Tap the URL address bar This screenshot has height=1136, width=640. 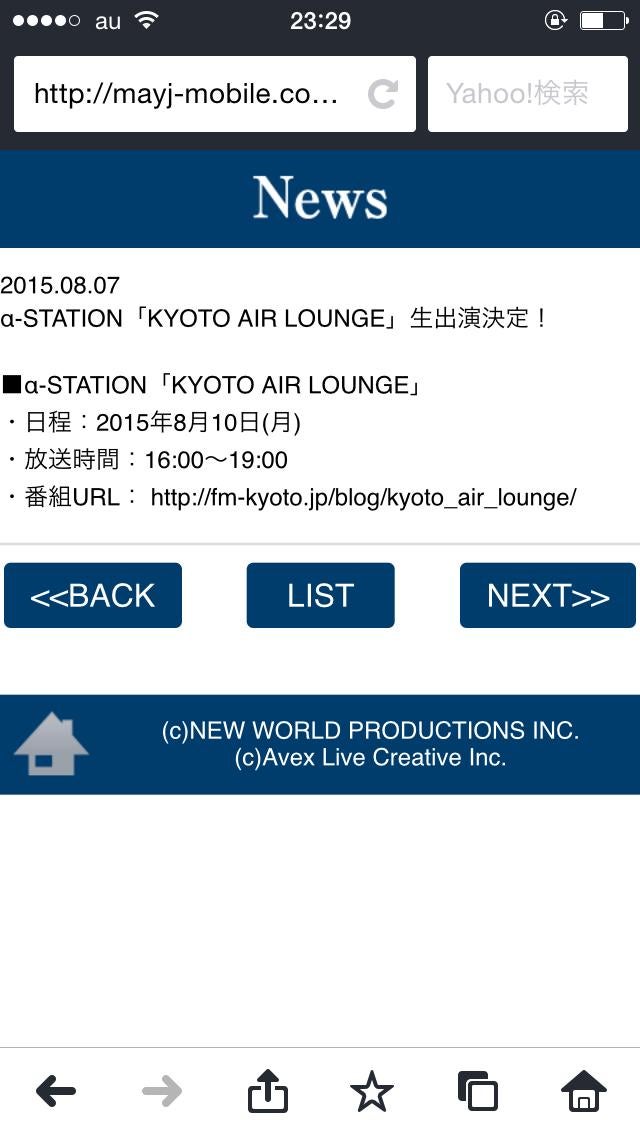190,94
